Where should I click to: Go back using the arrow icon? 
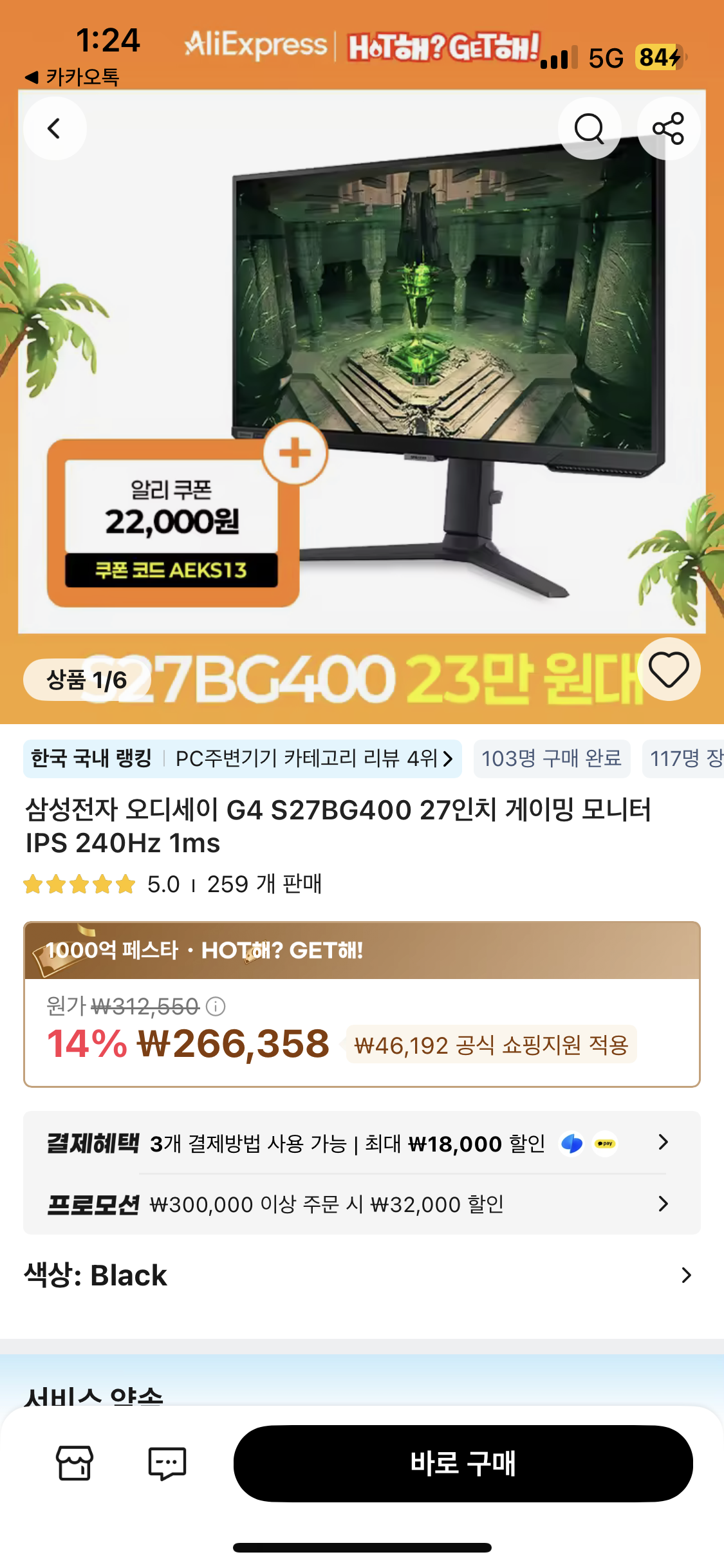pos(55,129)
